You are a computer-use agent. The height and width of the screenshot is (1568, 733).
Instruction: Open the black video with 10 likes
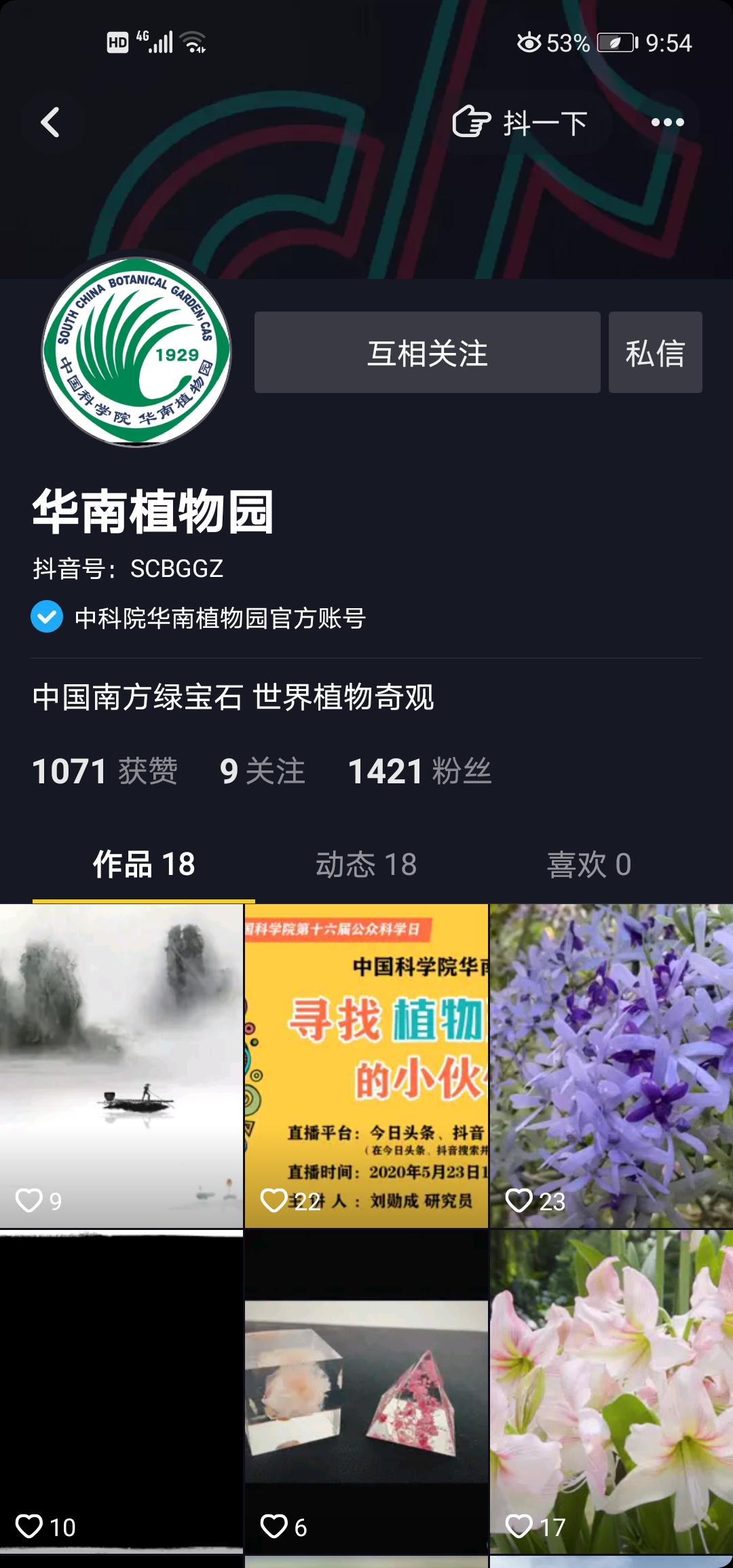click(121, 1392)
